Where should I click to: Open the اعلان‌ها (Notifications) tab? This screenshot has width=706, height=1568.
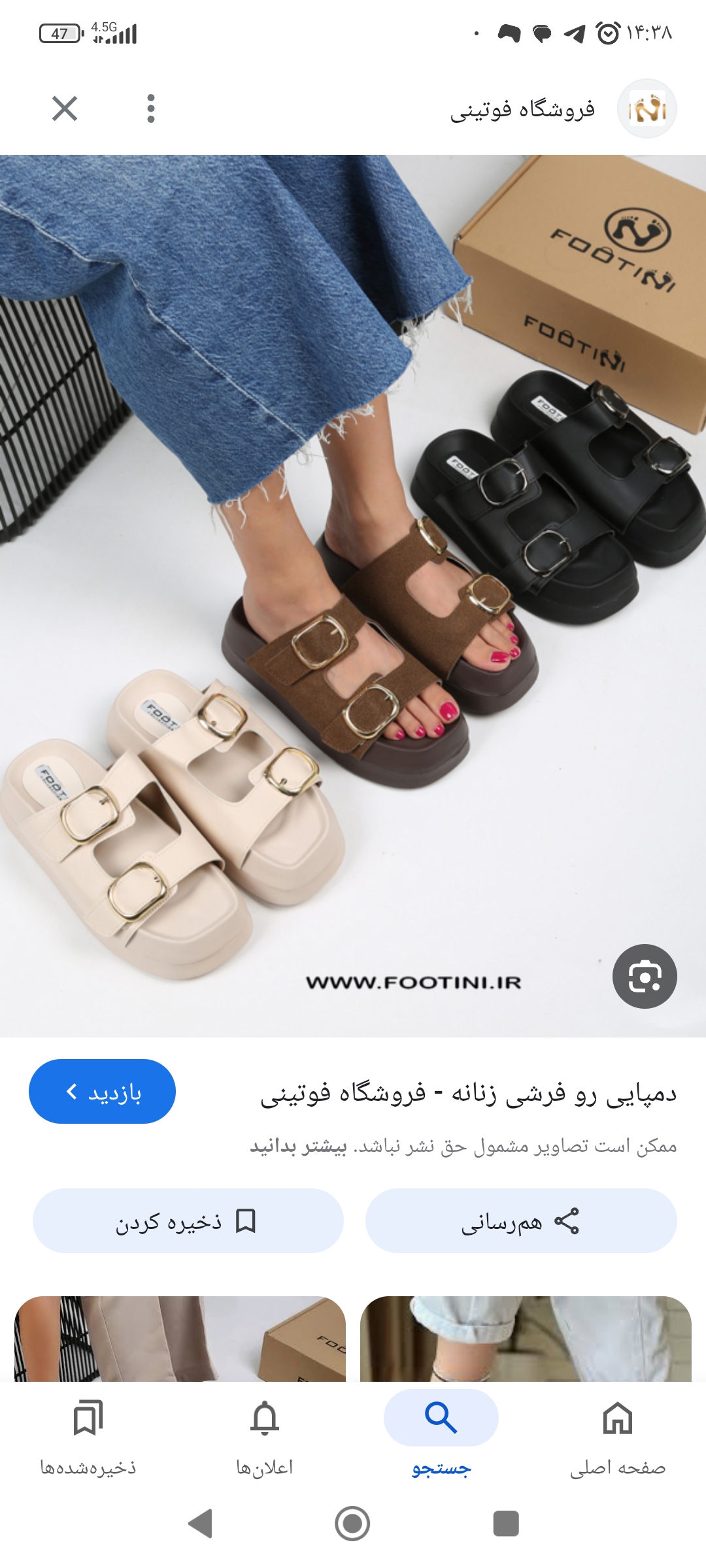265,1435
